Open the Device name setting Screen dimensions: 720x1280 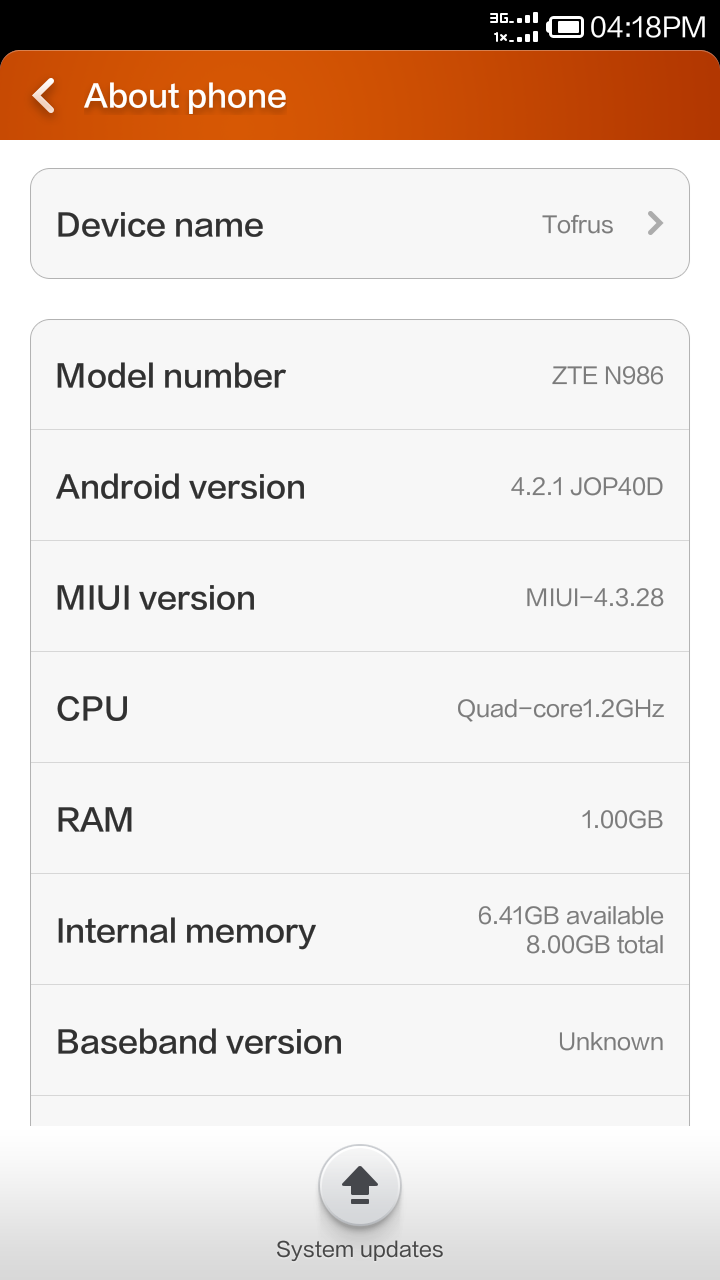[360, 224]
